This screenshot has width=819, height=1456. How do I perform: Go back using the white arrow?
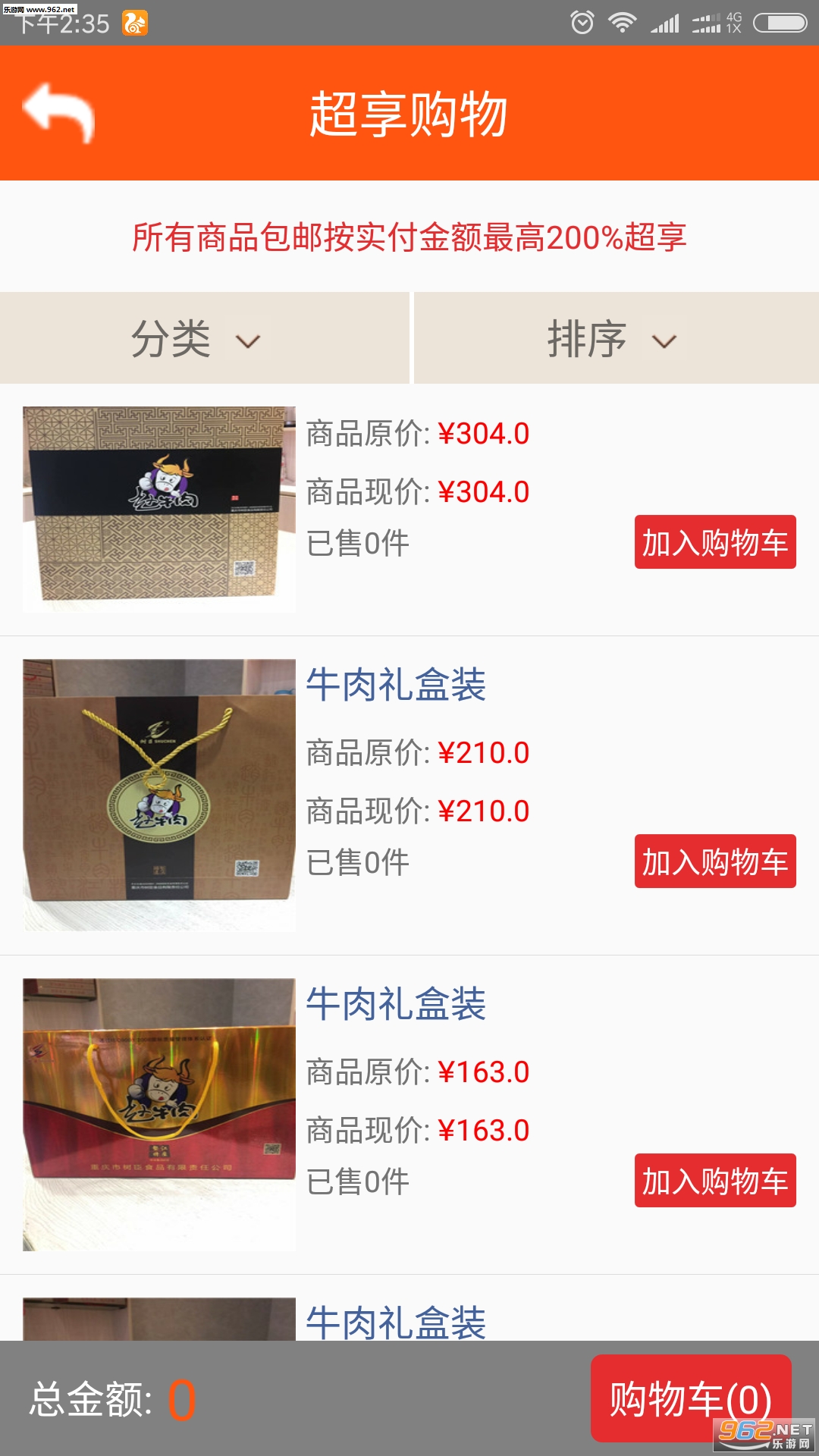(x=59, y=112)
